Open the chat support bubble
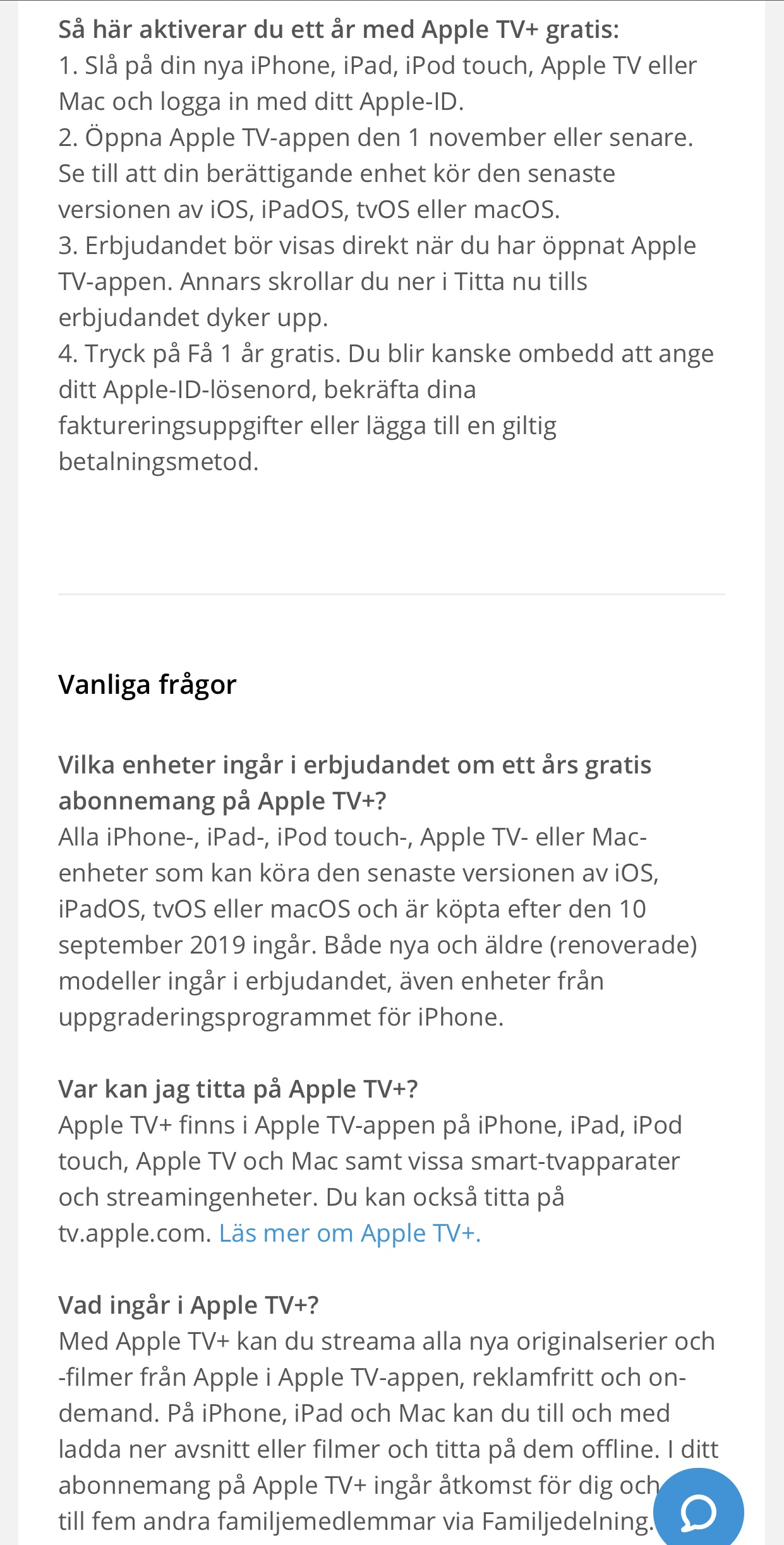 (698, 1512)
